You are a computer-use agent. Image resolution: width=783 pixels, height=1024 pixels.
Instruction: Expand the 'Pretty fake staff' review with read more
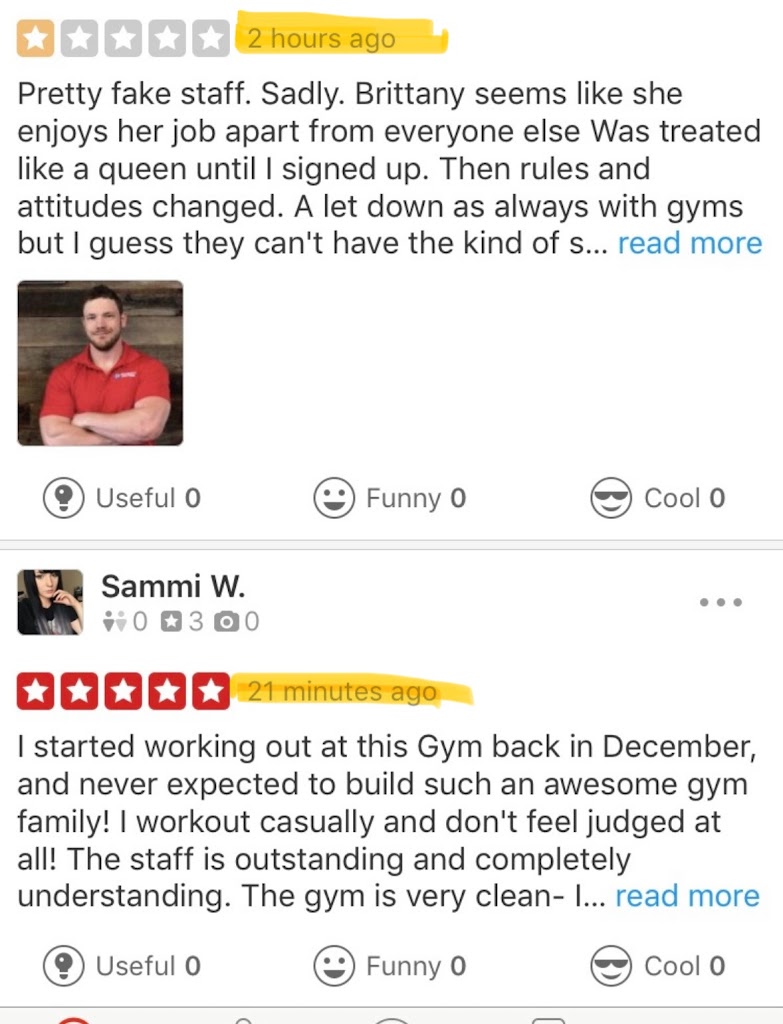(x=689, y=243)
